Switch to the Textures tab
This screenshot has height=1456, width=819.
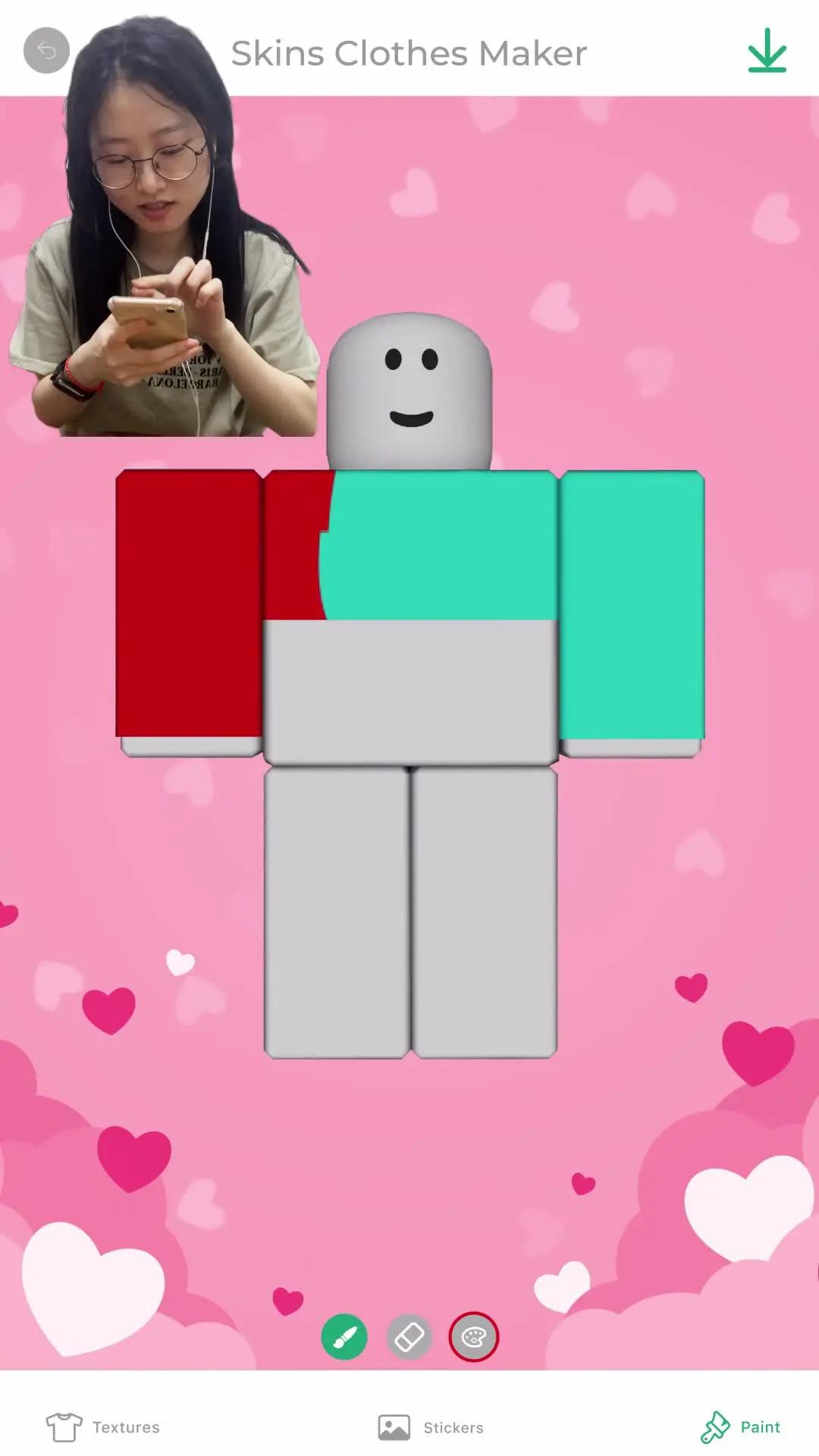103,1427
